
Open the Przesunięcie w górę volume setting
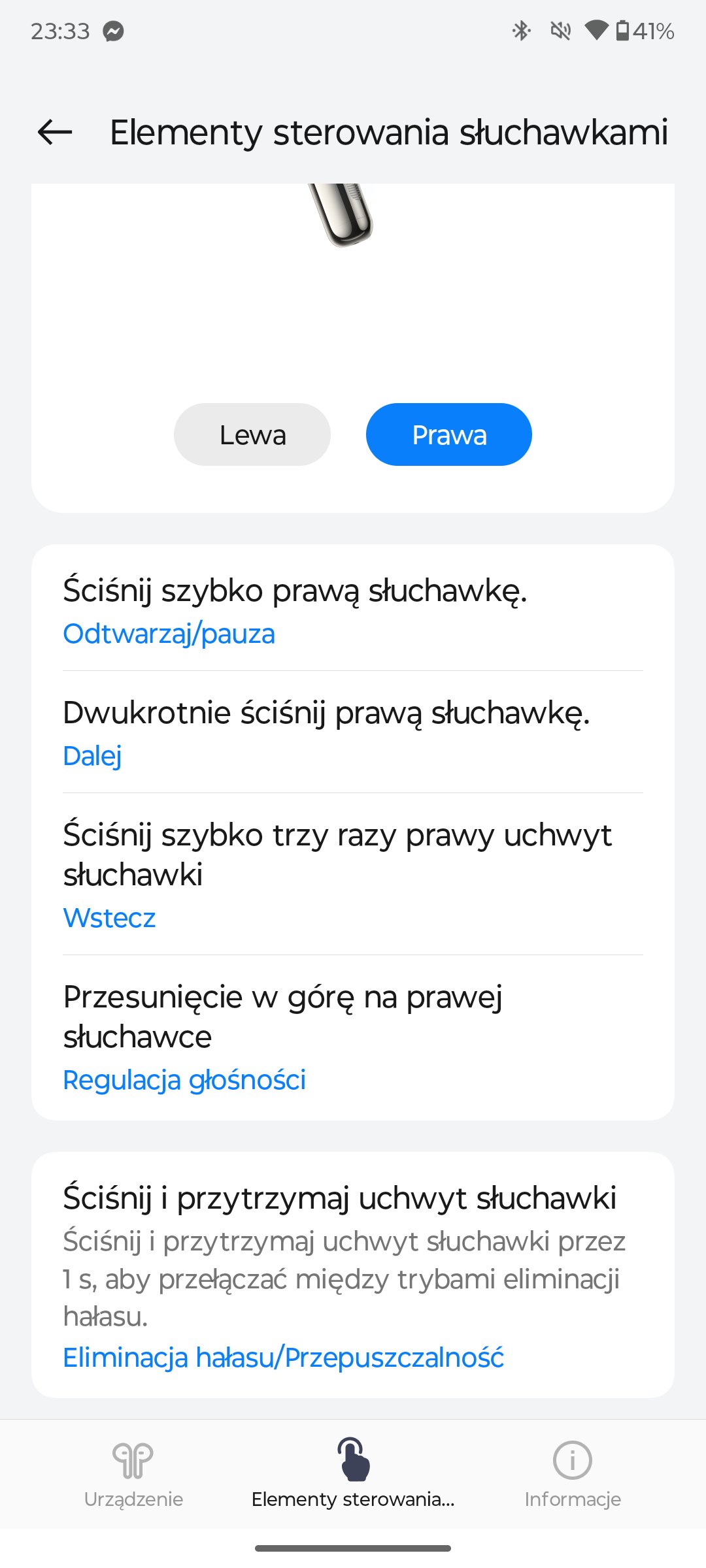[x=353, y=1037]
